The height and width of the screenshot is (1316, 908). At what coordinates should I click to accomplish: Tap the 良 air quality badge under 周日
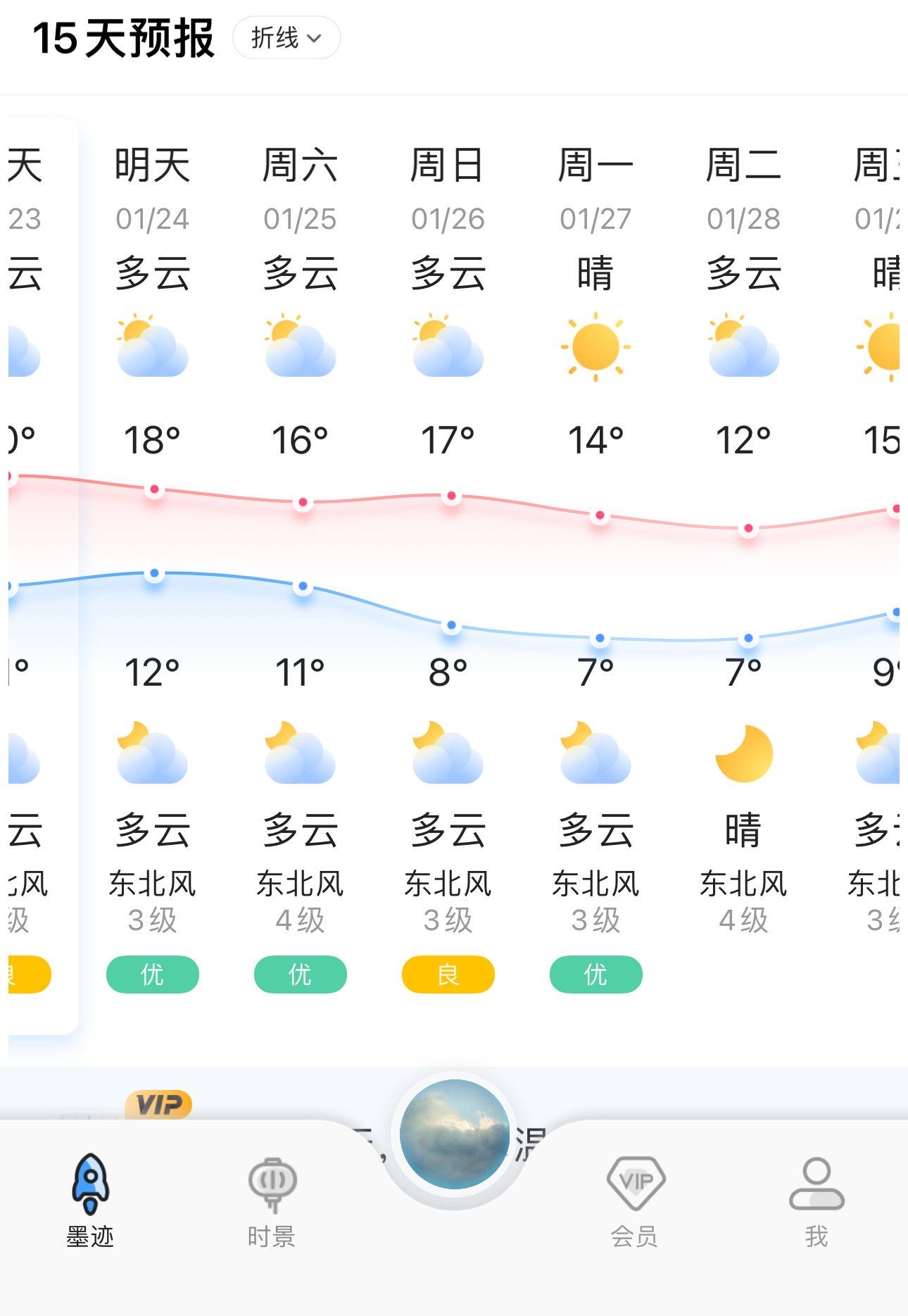(x=448, y=975)
